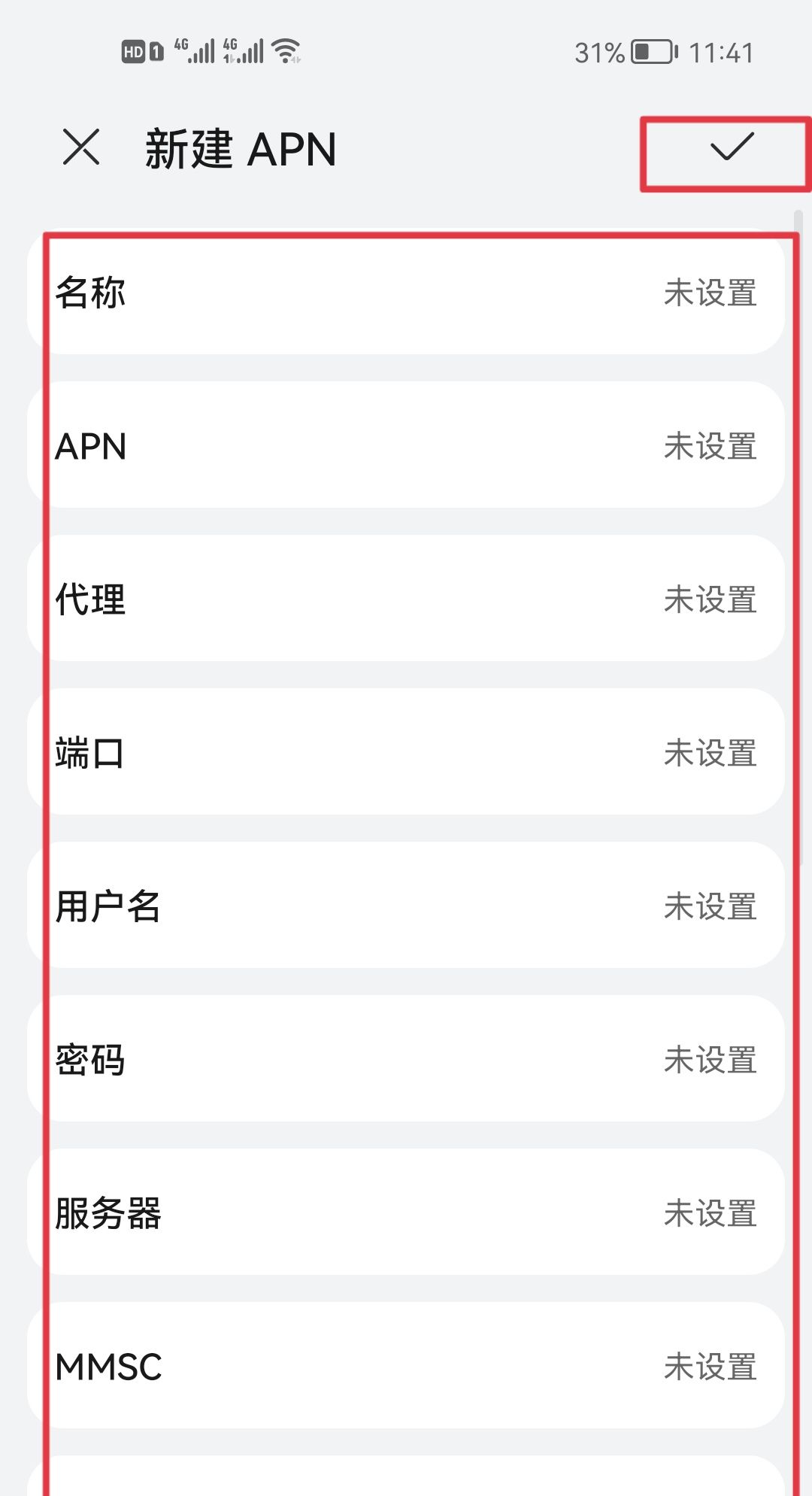Open the 密码 password setting
Screen dimensions: 812x1496
[x=406, y=1061]
